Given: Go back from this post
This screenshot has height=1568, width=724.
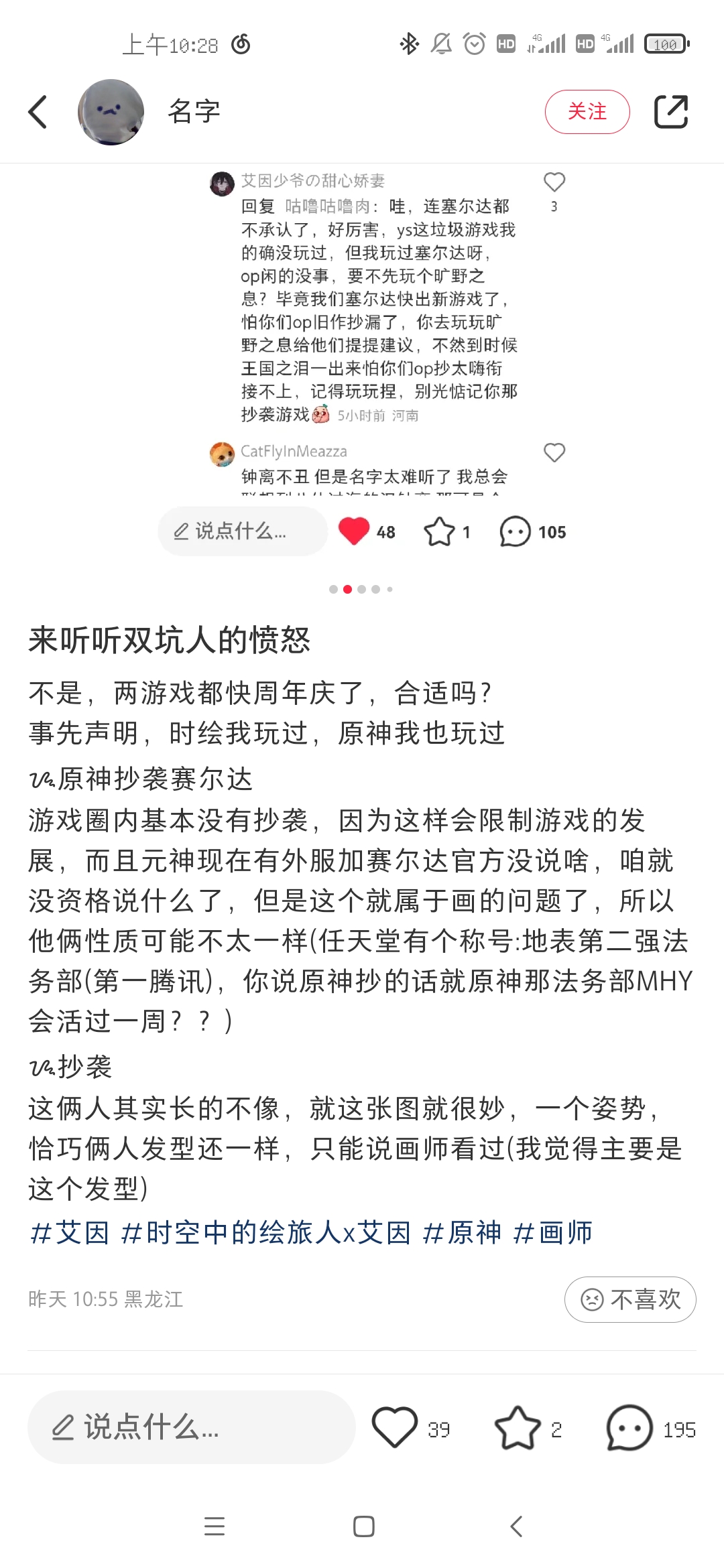Looking at the screenshot, I should 38,112.
